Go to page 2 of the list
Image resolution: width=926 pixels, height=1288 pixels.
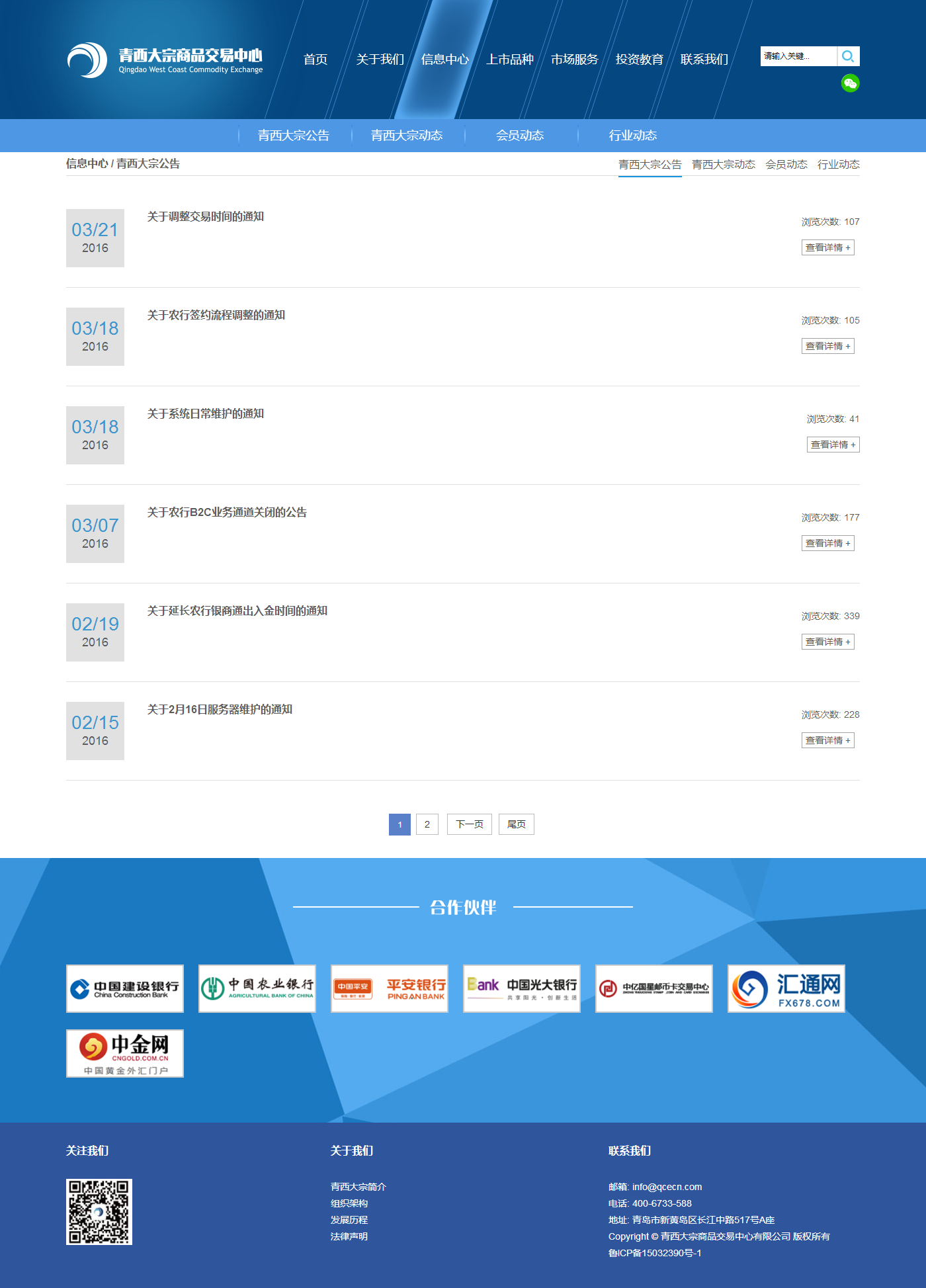(427, 824)
